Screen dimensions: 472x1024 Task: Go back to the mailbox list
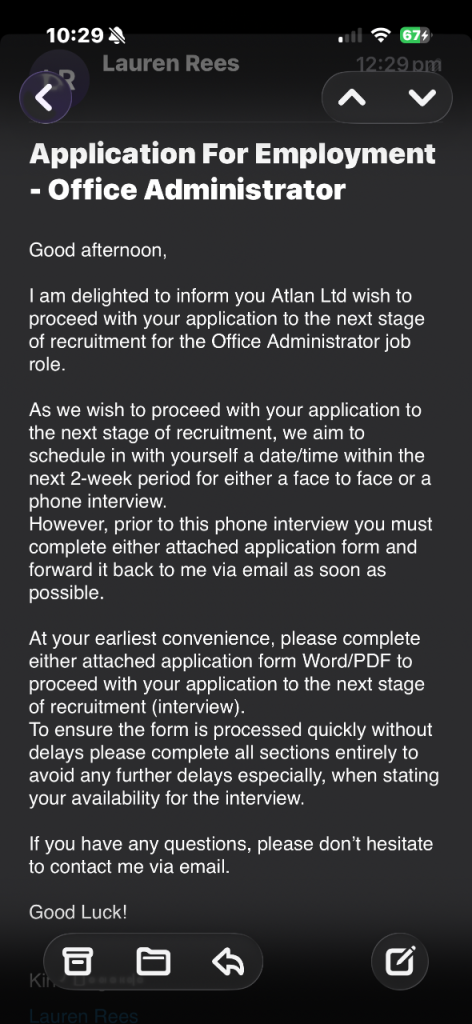point(45,98)
